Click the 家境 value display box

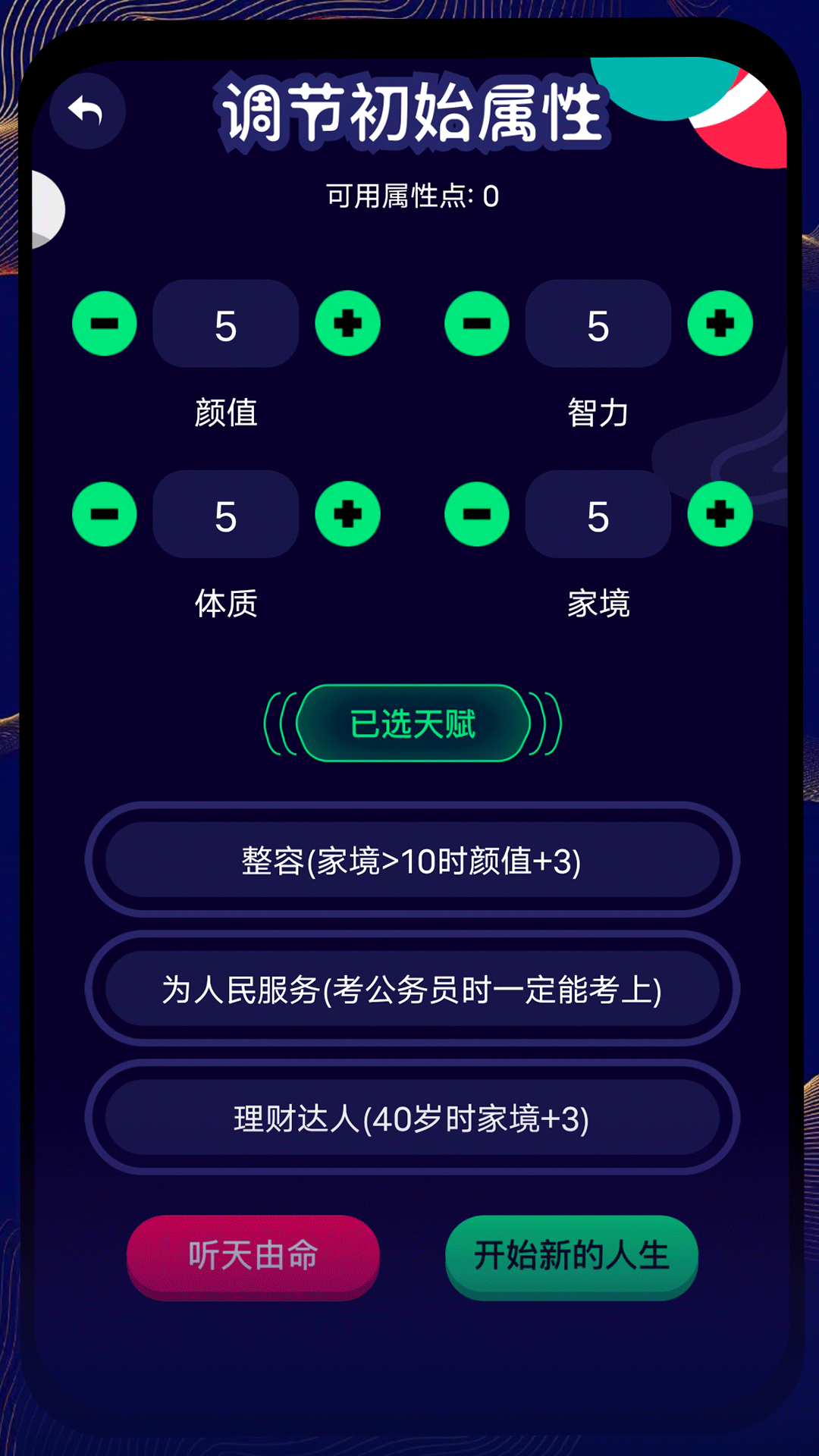point(598,515)
